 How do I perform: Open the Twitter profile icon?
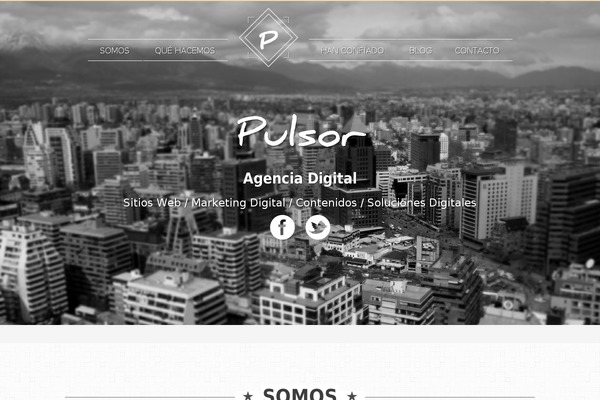pos(318,228)
